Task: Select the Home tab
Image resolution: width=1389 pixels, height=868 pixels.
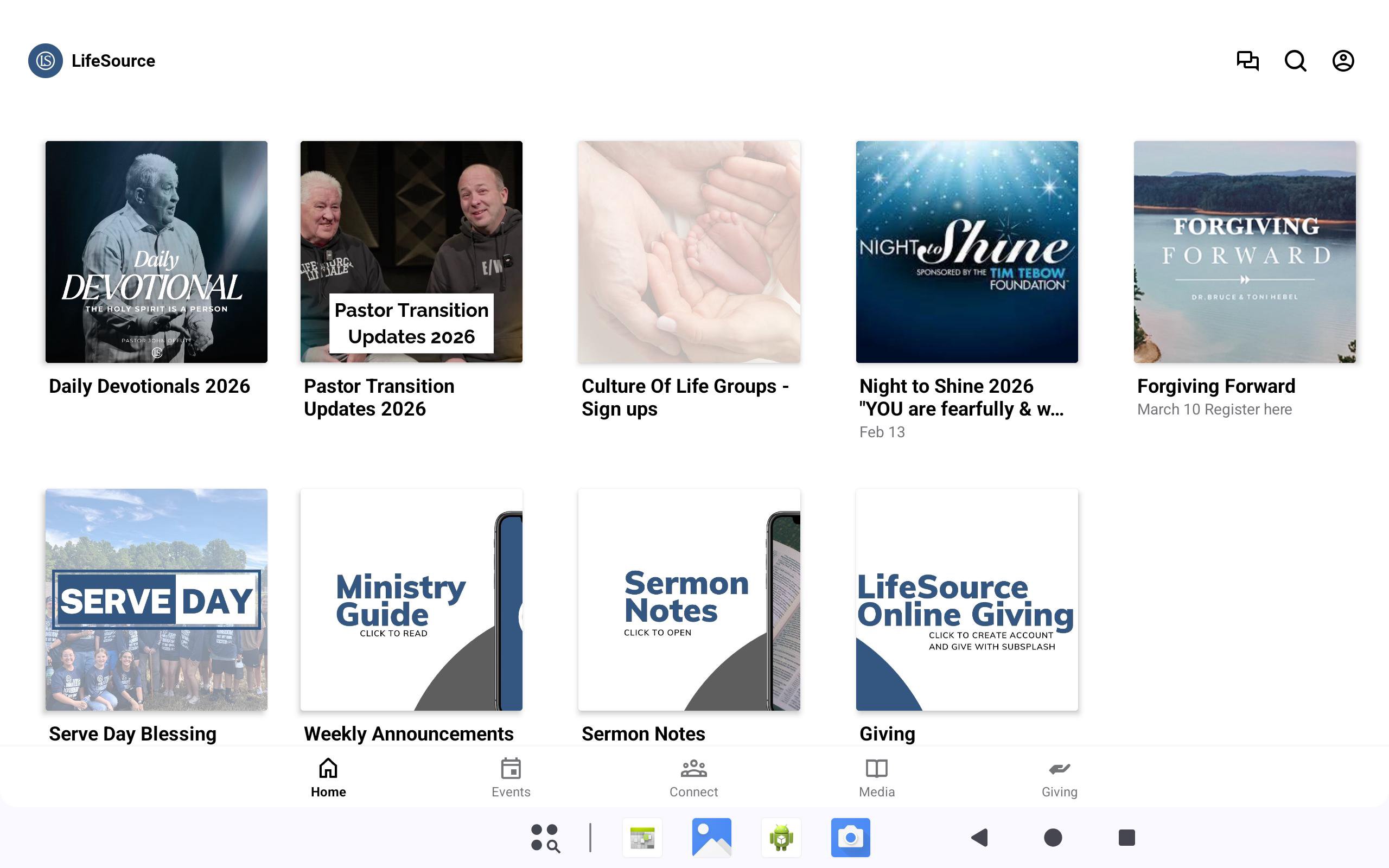Action: pos(328,778)
